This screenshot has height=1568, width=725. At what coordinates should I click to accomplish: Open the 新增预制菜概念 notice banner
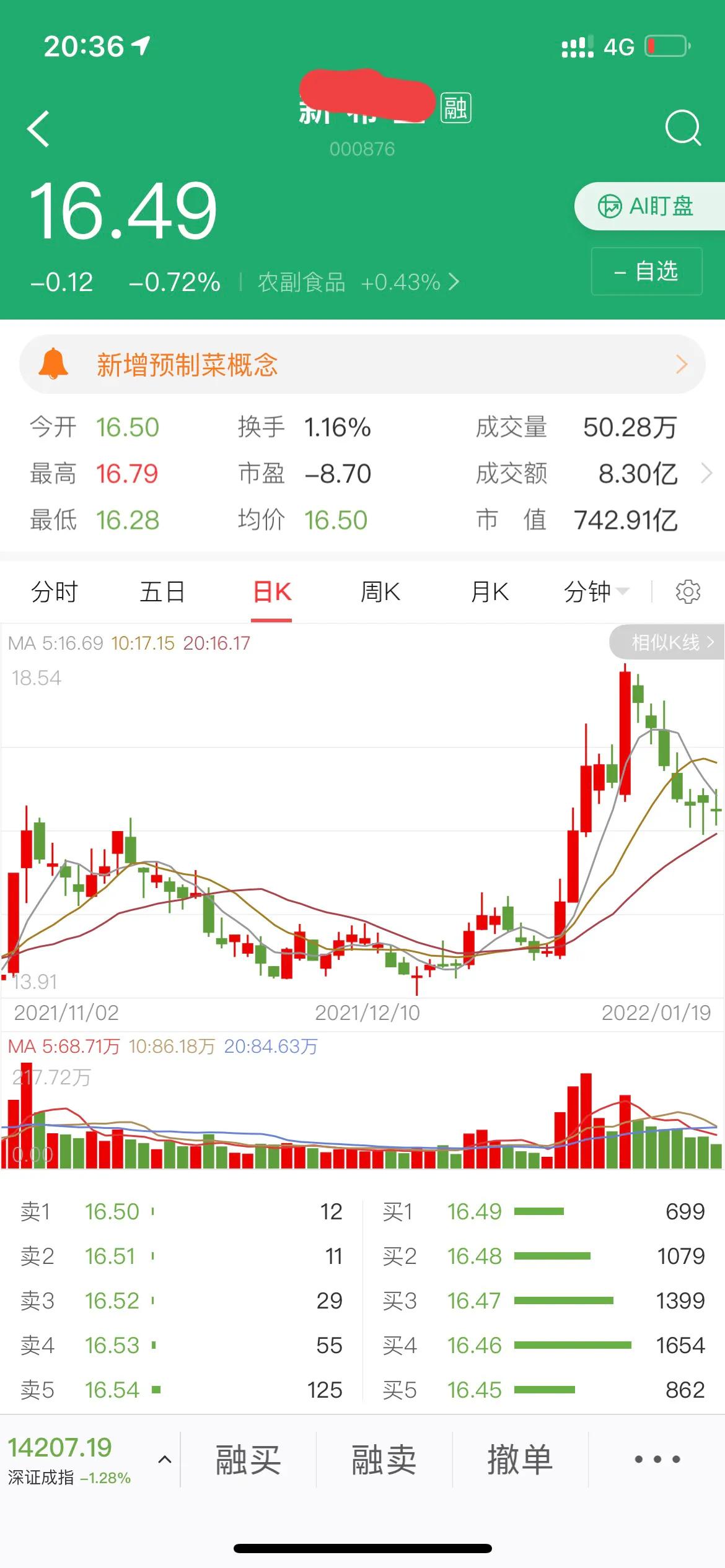pos(362,365)
